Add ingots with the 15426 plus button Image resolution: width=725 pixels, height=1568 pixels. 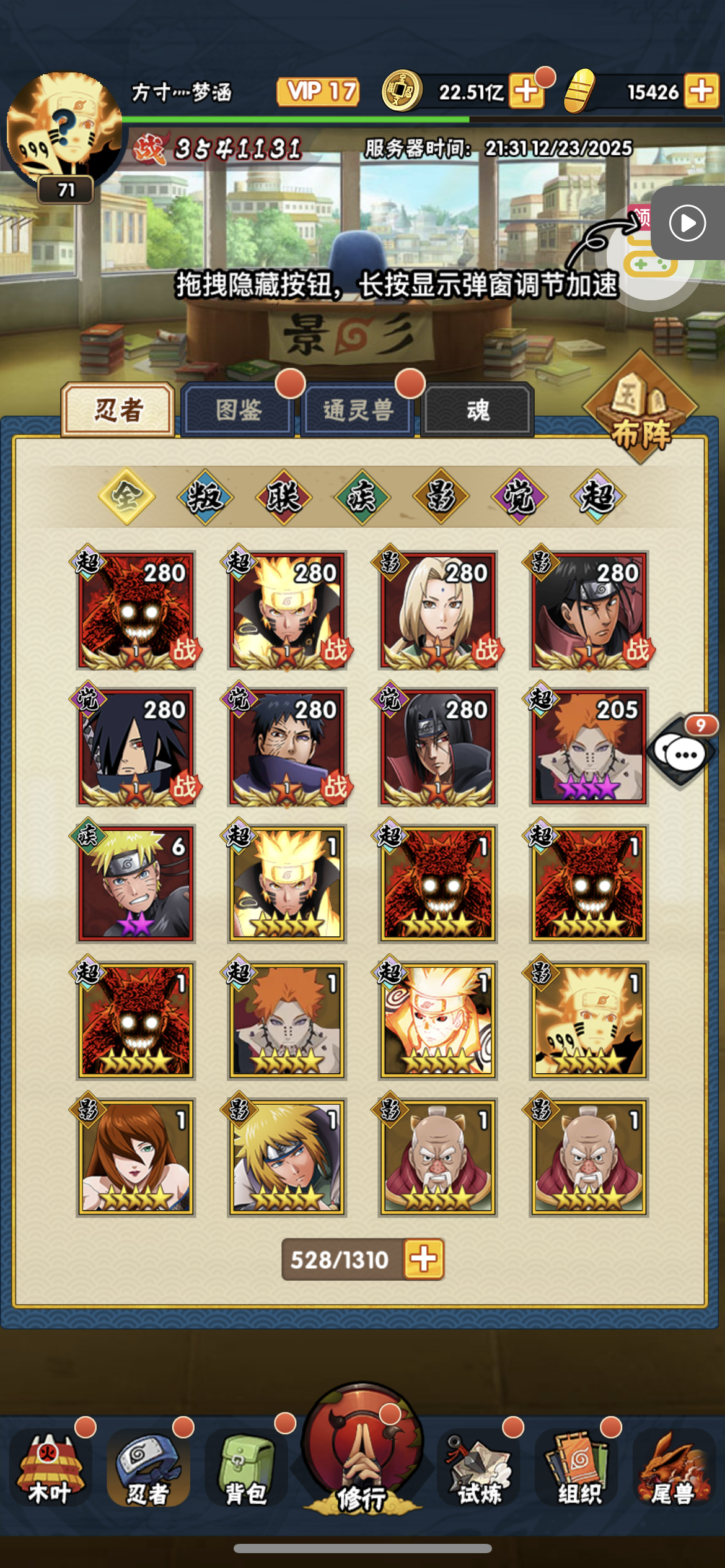coord(701,92)
